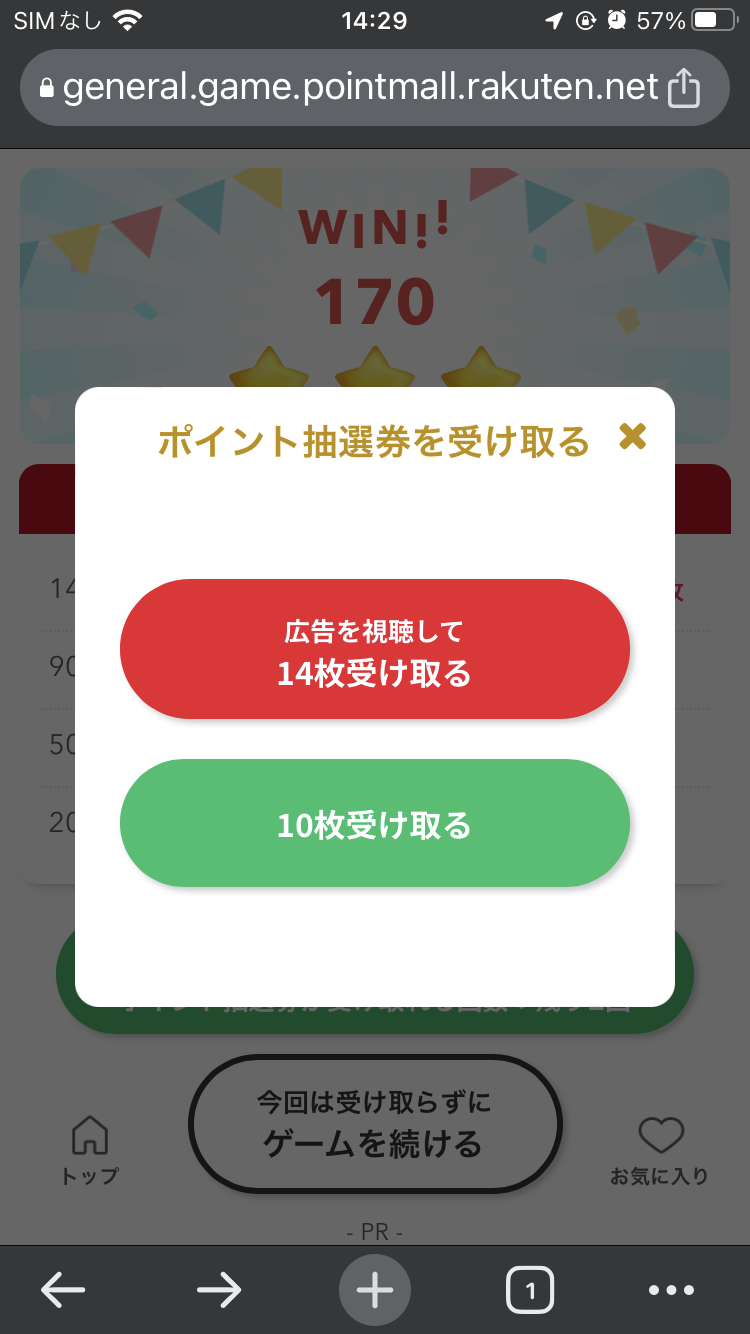Close the ポイント抽選券を受け取る dialog
Viewport: 750px width, 1334px height.
coord(632,437)
